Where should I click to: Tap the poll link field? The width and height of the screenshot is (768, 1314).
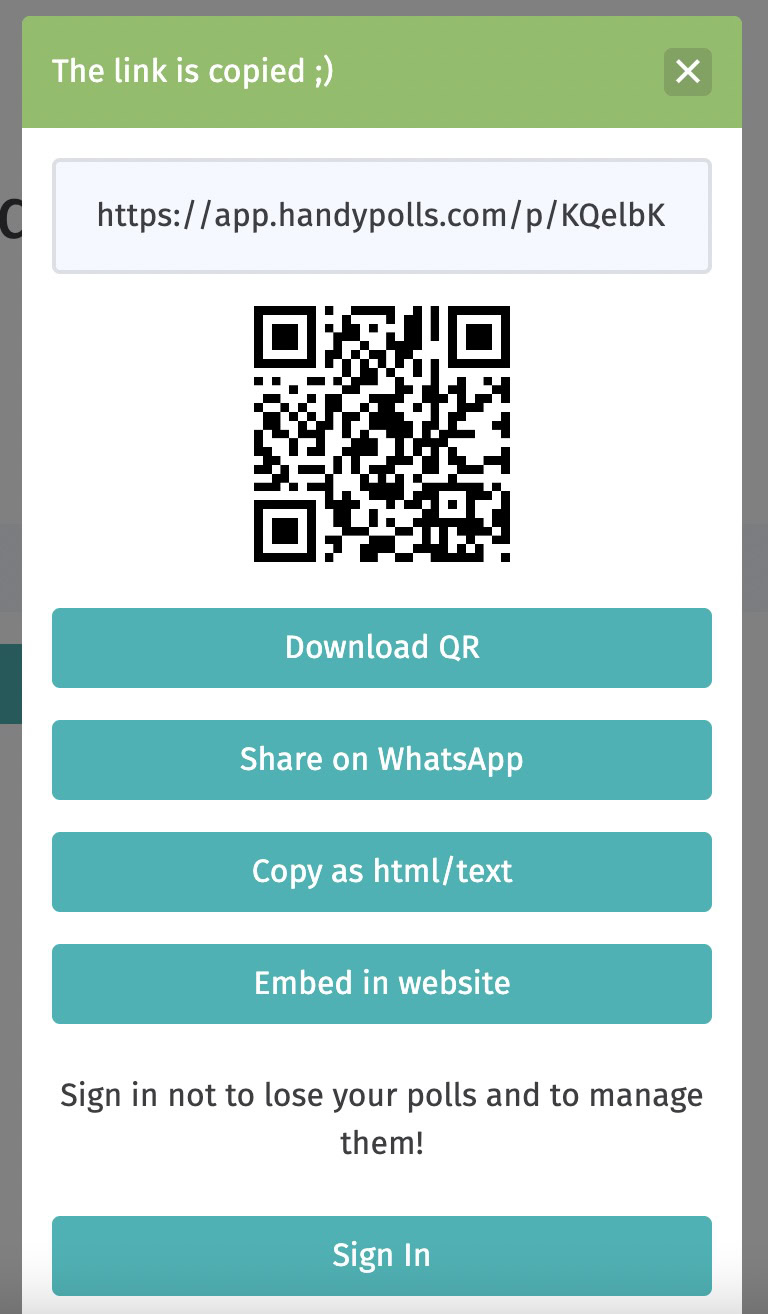(381, 215)
